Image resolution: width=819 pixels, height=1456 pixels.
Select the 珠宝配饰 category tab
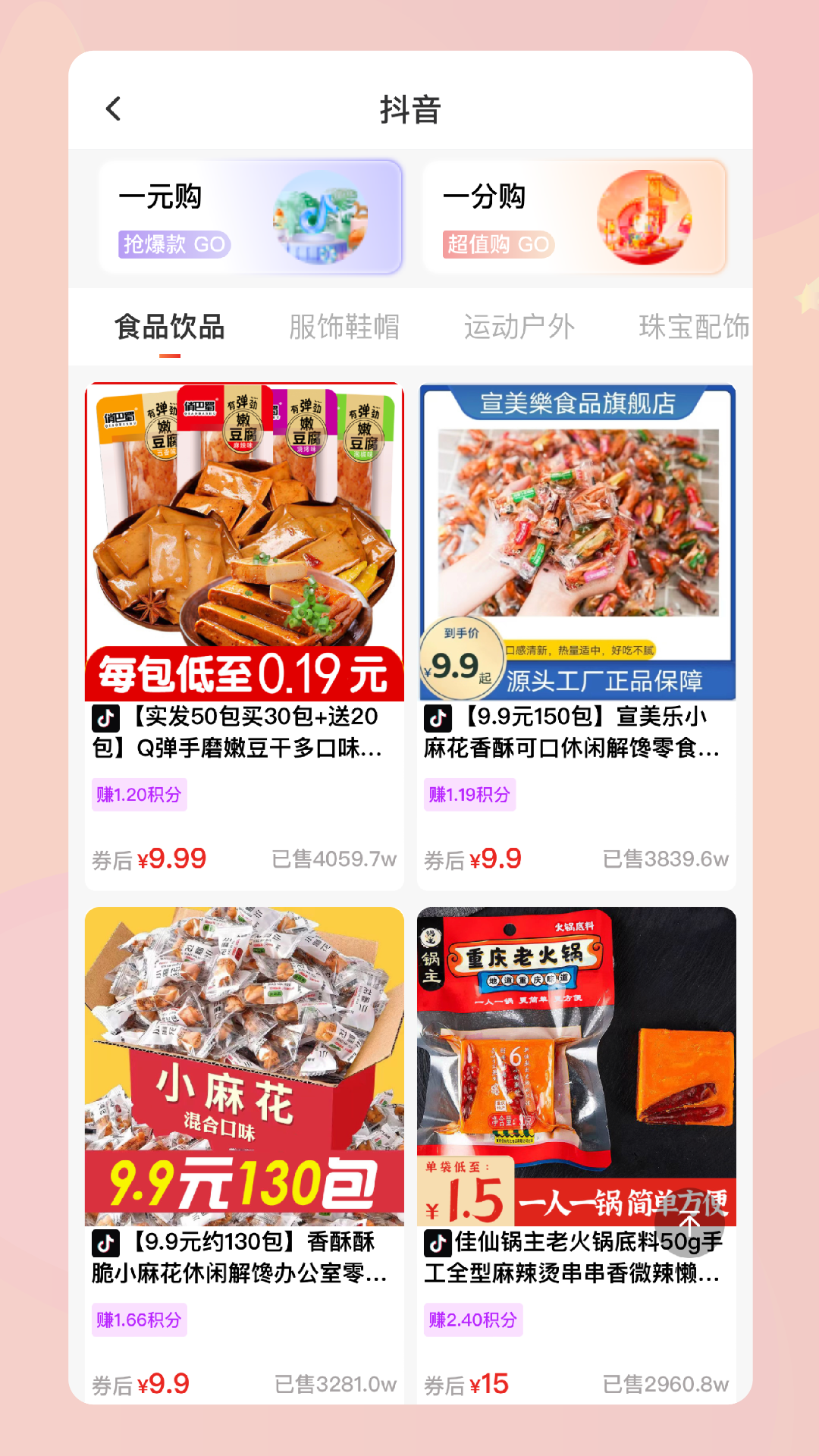[694, 326]
